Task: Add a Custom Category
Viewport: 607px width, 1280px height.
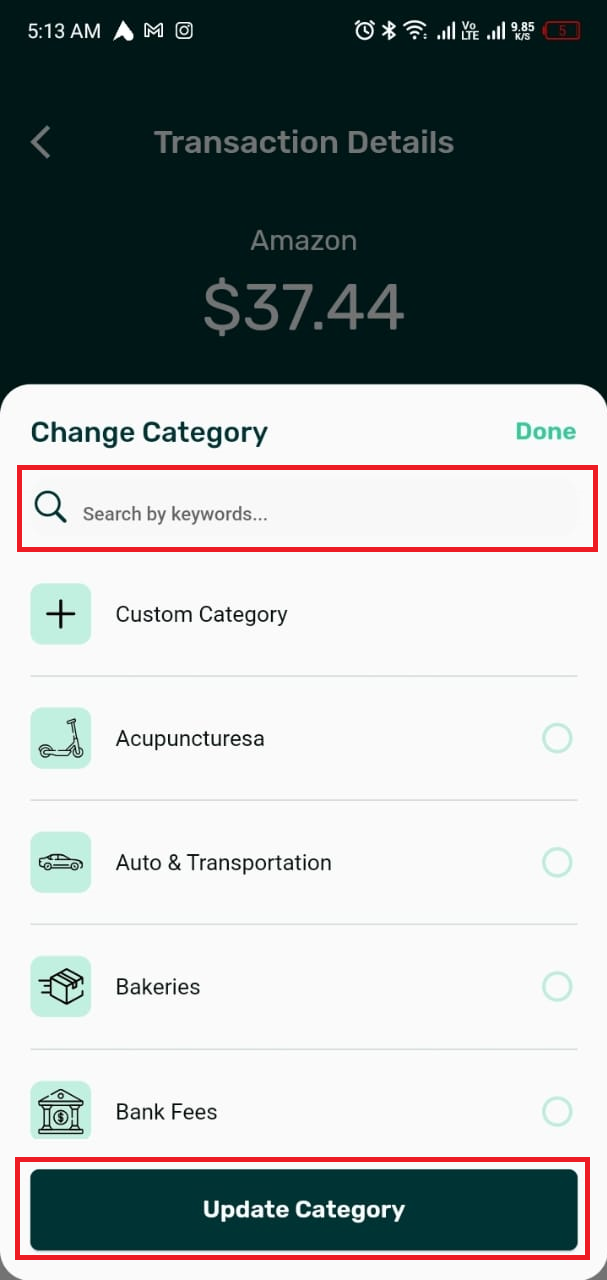Action: (x=200, y=614)
